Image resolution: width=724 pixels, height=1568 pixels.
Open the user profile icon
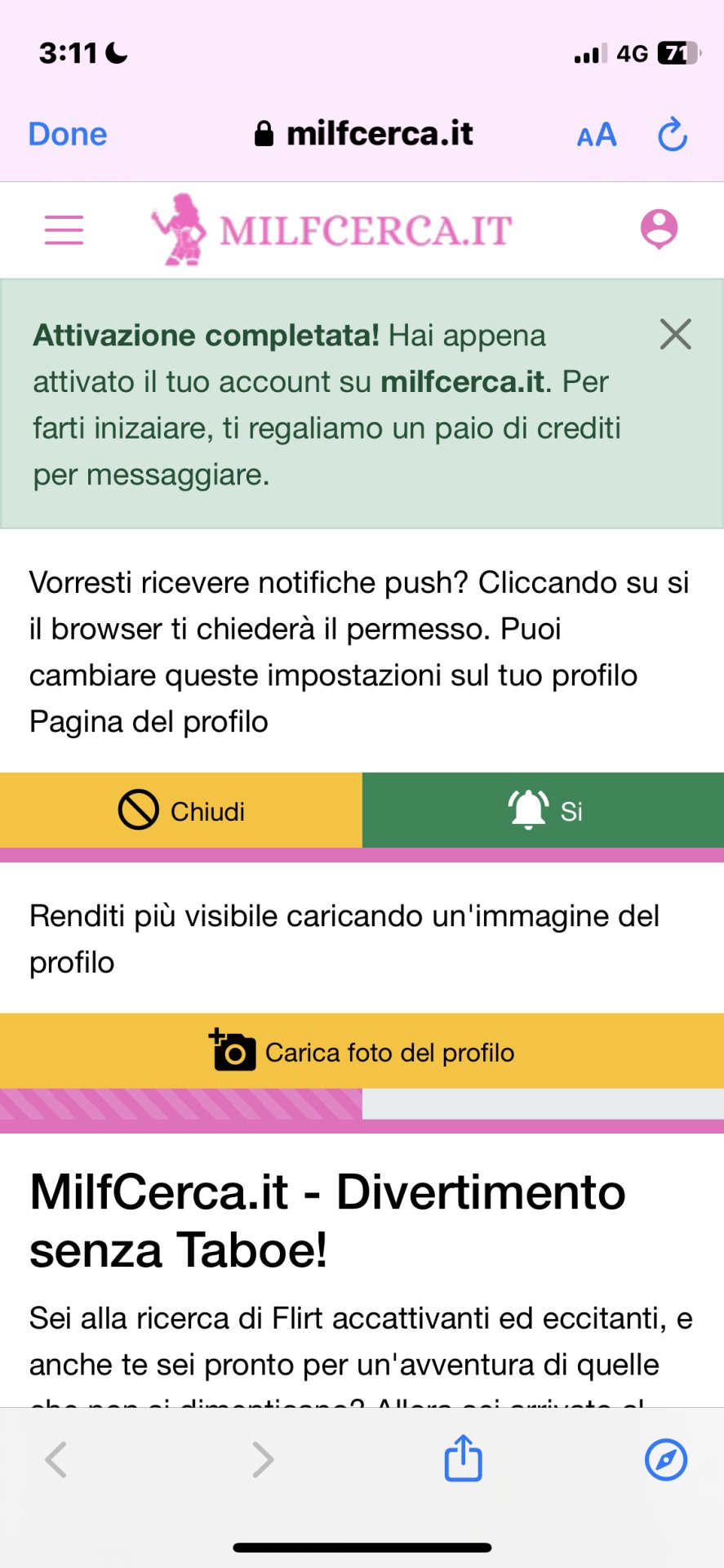click(660, 229)
